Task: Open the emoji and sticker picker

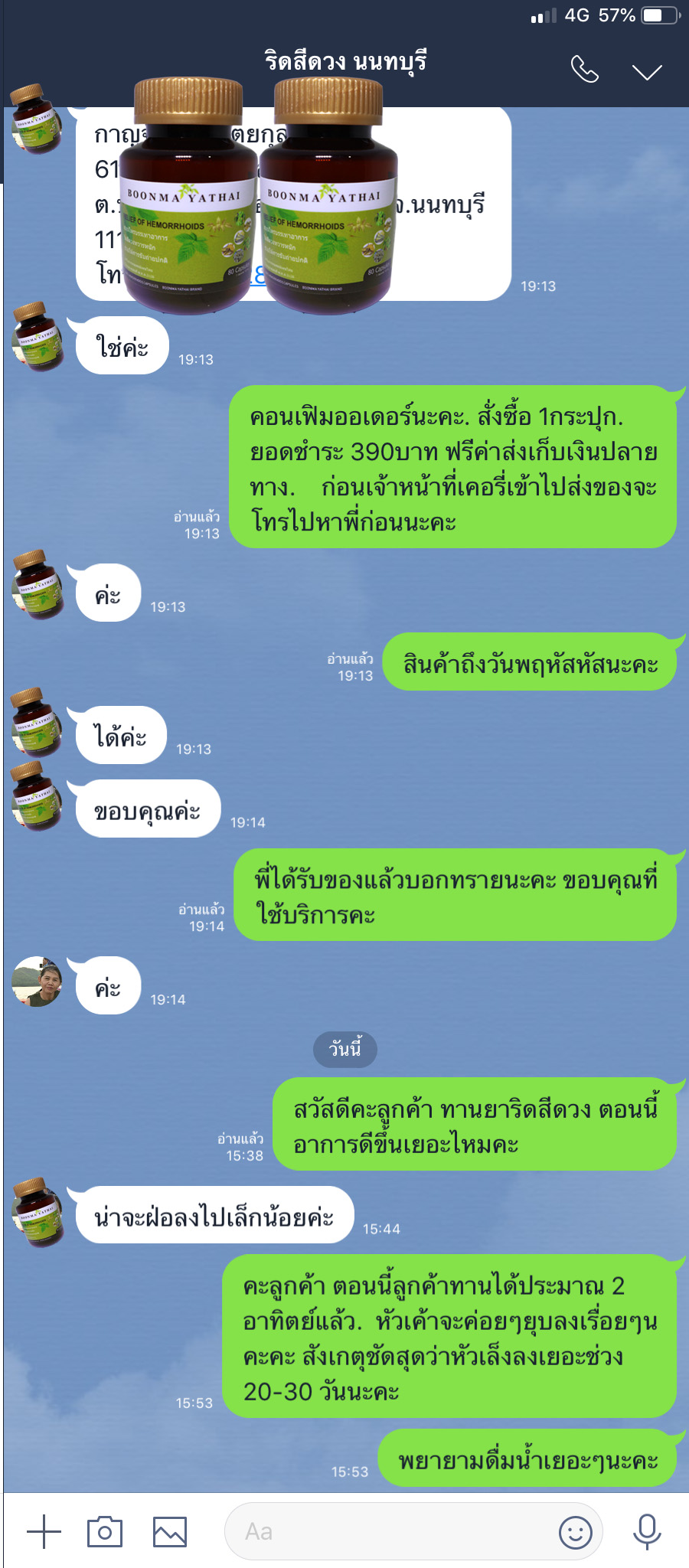Action: pyautogui.click(x=575, y=1532)
